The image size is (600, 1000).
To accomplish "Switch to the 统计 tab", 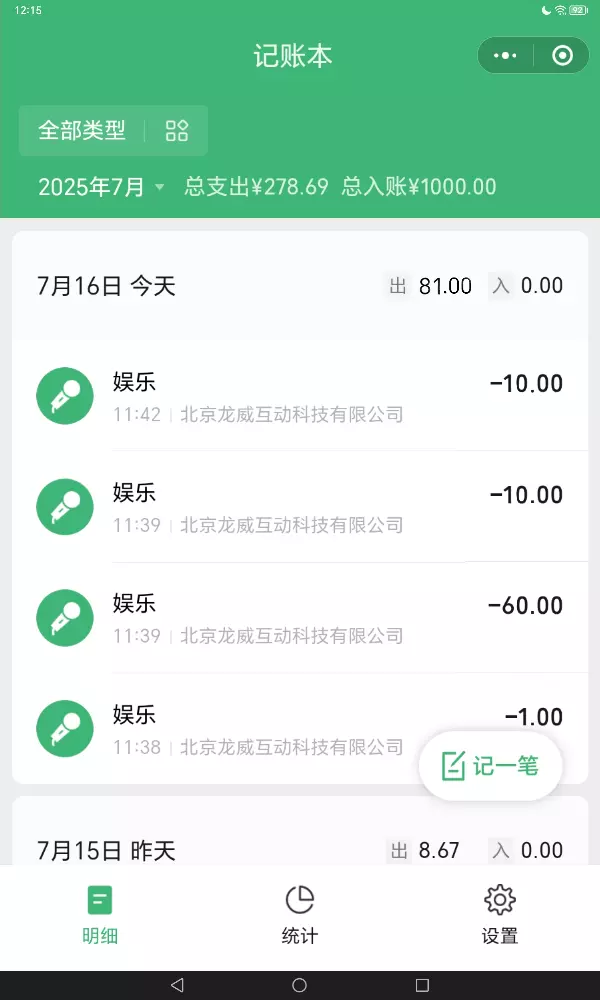I will point(300,915).
